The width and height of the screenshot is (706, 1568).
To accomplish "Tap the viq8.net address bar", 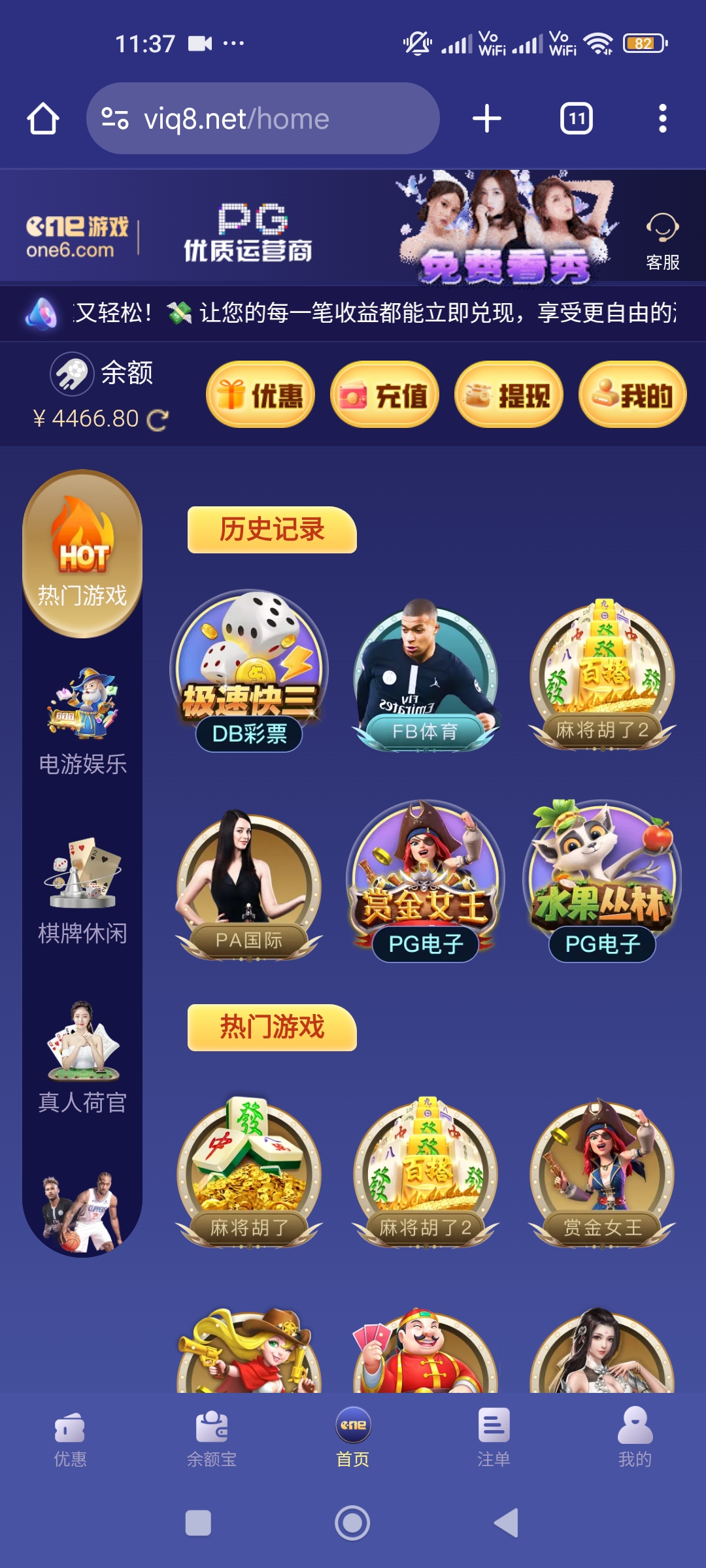I will pos(263,119).
